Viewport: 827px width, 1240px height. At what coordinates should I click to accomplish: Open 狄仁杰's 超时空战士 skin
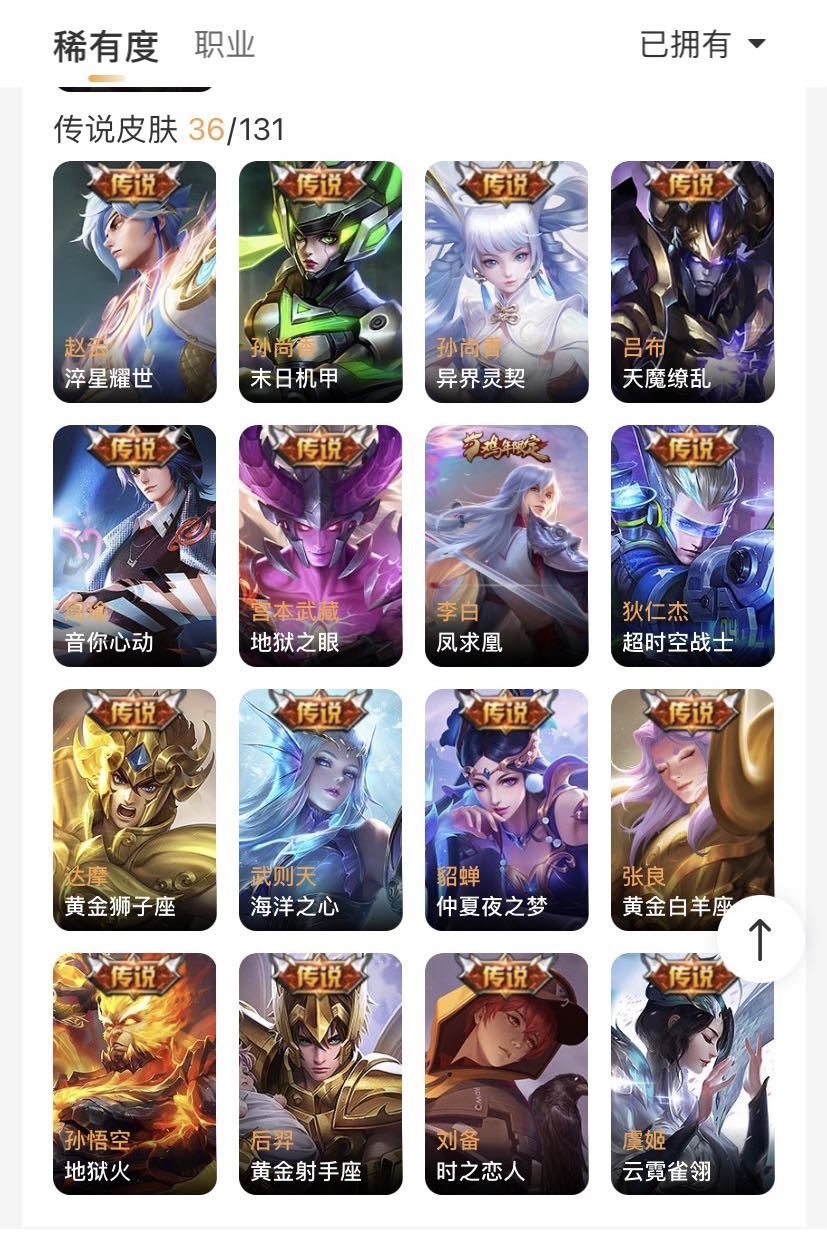(x=692, y=546)
